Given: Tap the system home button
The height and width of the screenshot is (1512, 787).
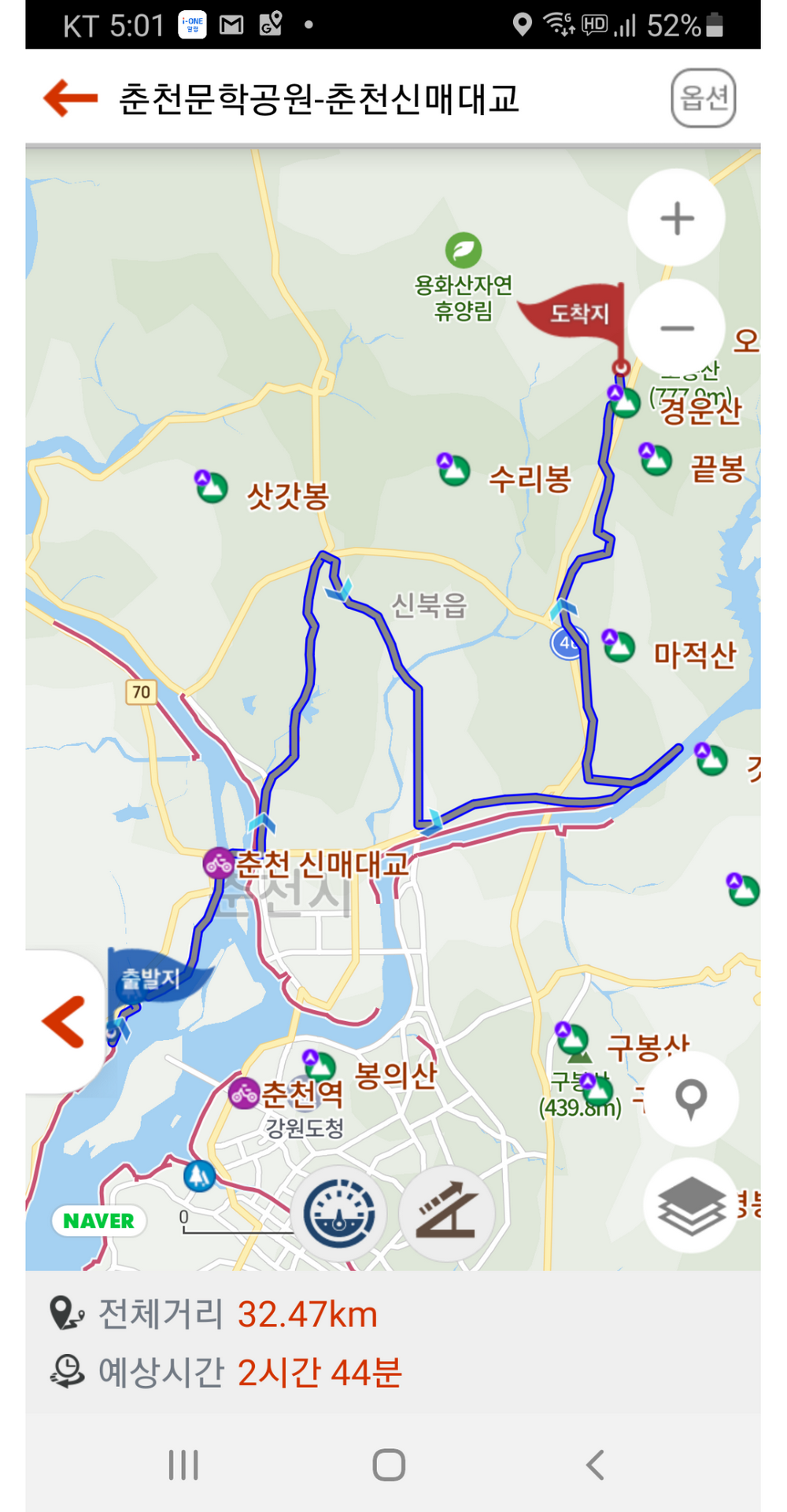Looking at the screenshot, I should tap(389, 1465).
